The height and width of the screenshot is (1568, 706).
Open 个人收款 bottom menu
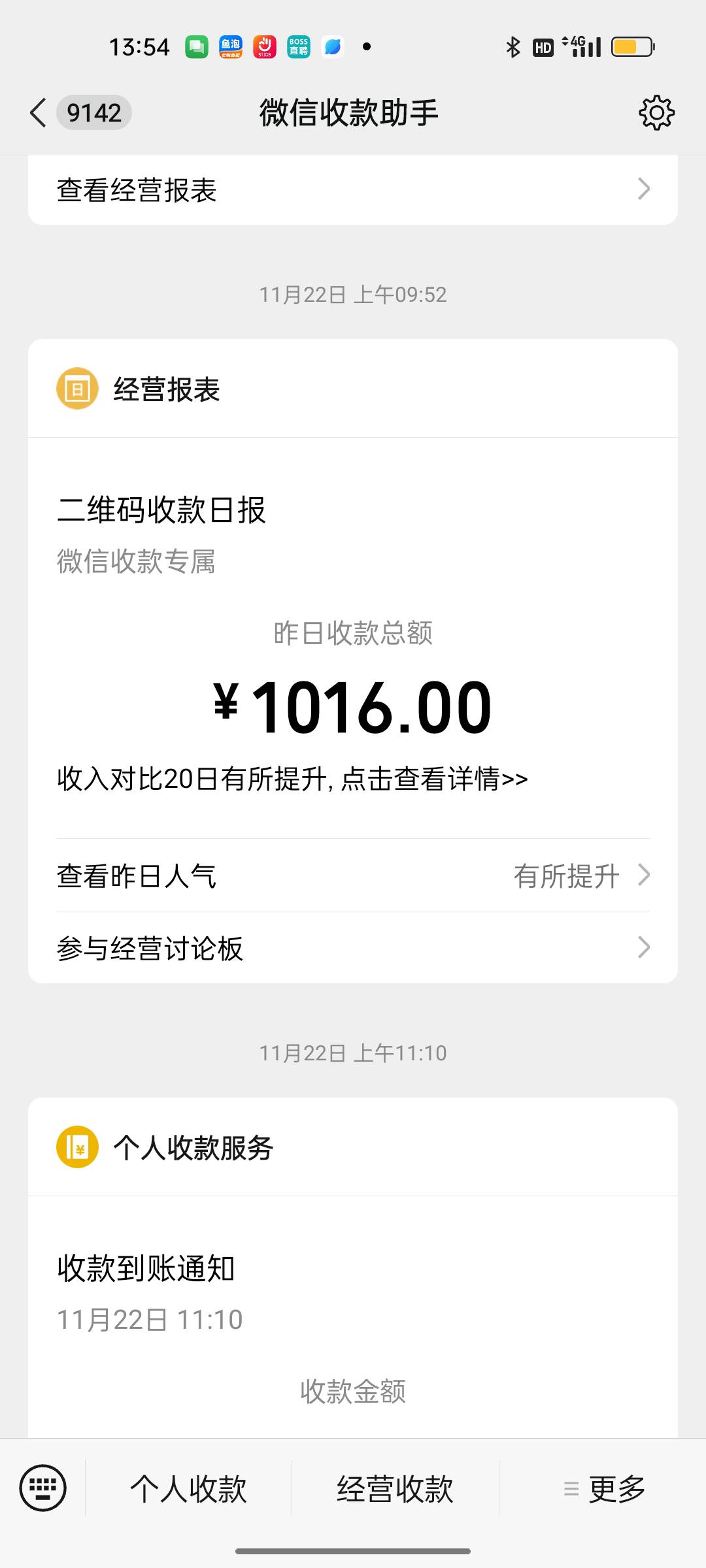[x=188, y=1488]
